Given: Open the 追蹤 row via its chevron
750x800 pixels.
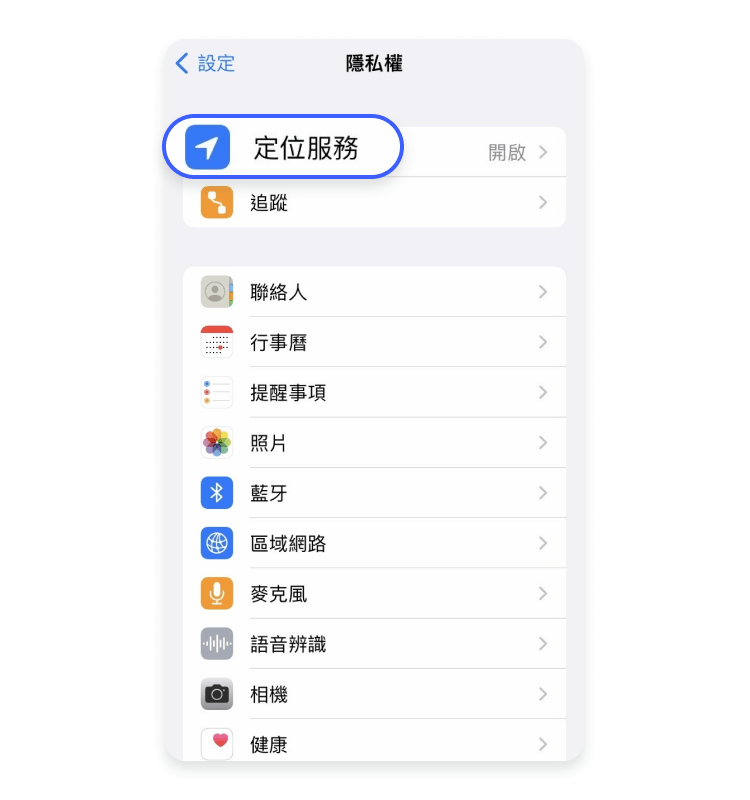Looking at the screenshot, I should [x=541, y=202].
